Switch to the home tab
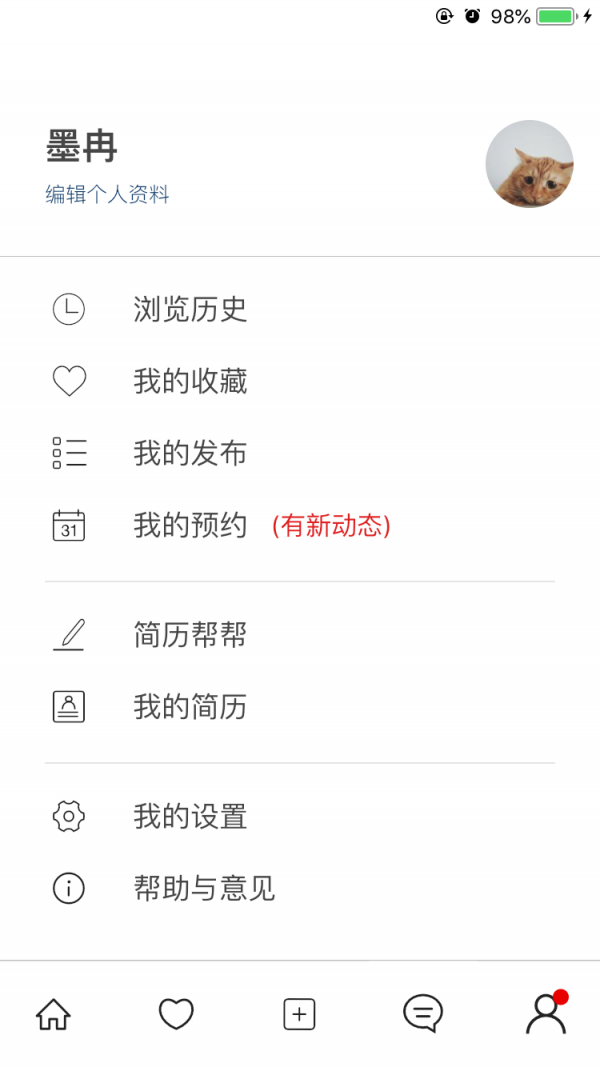The height and width of the screenshot is (1067, 600). click(54, 1014)
